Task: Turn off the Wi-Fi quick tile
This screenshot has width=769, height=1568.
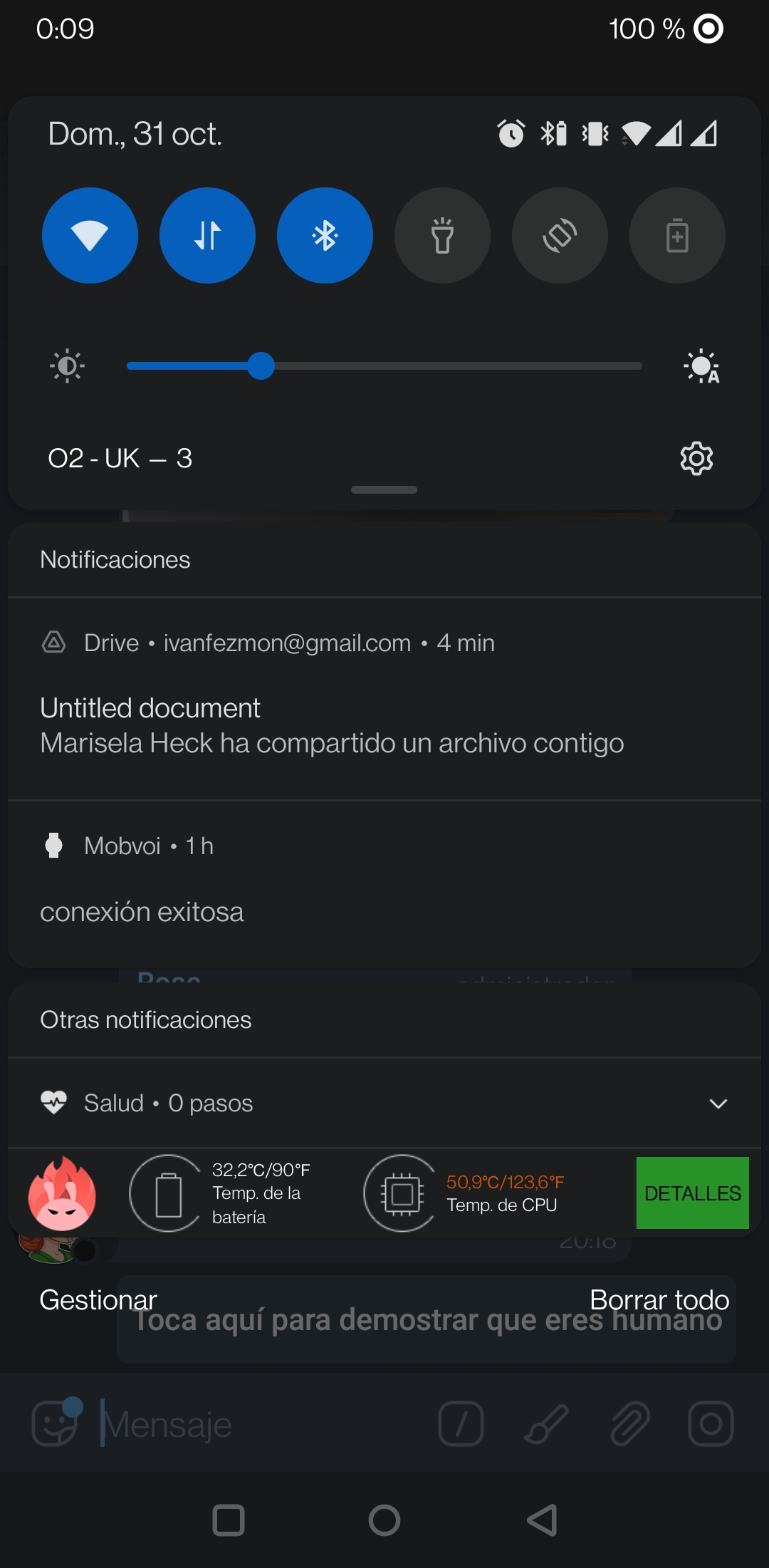Action: (90, 236)
